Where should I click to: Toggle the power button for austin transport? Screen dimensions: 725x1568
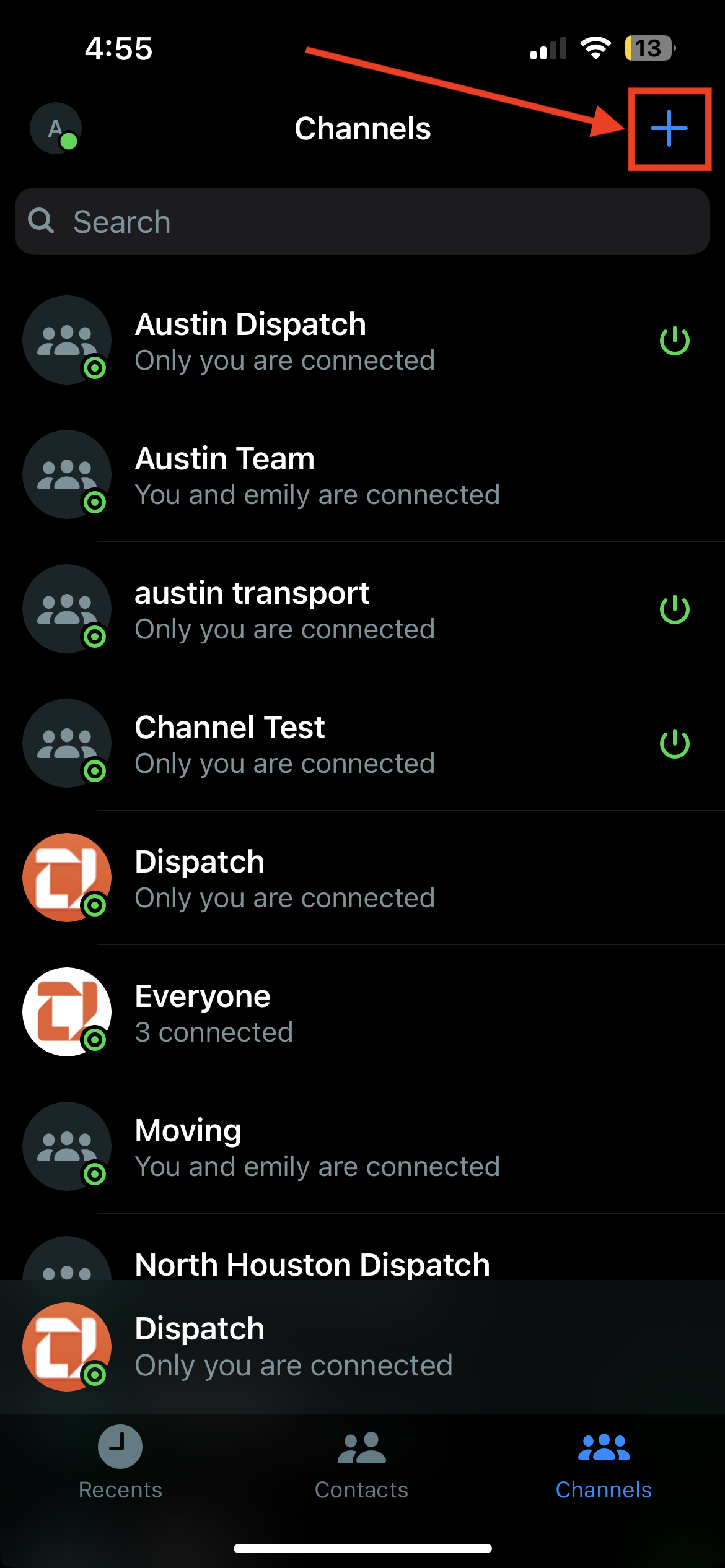click(x=674, y=609)
